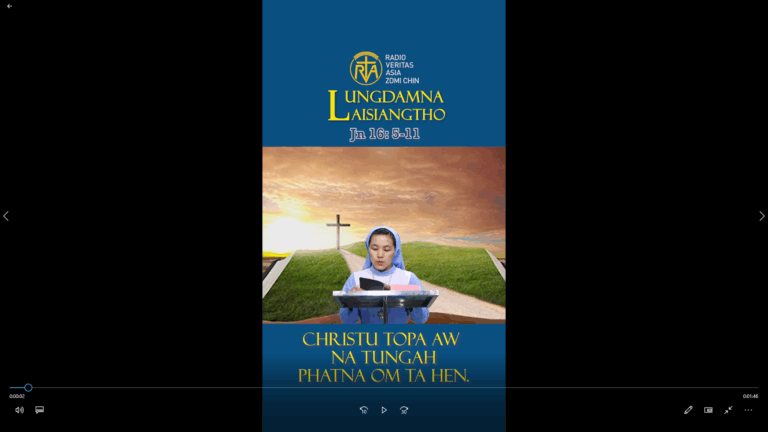
Task: Go to the next item
Action: pos(762,216)
